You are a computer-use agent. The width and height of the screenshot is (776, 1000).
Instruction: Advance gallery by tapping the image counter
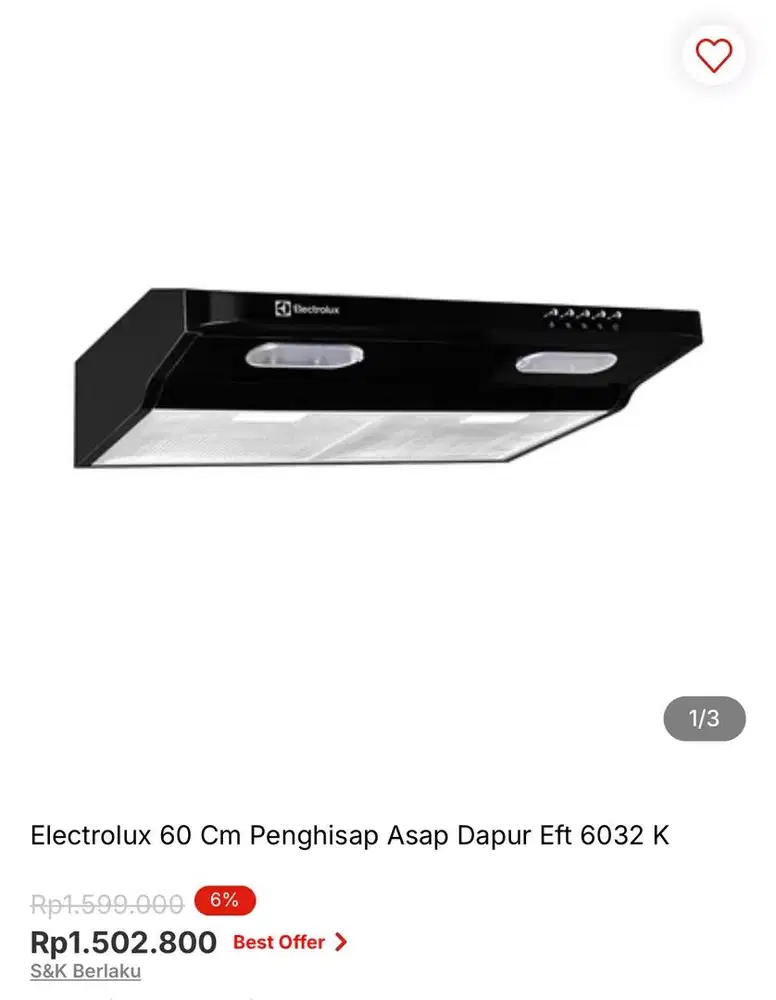(x=703, y=718)
